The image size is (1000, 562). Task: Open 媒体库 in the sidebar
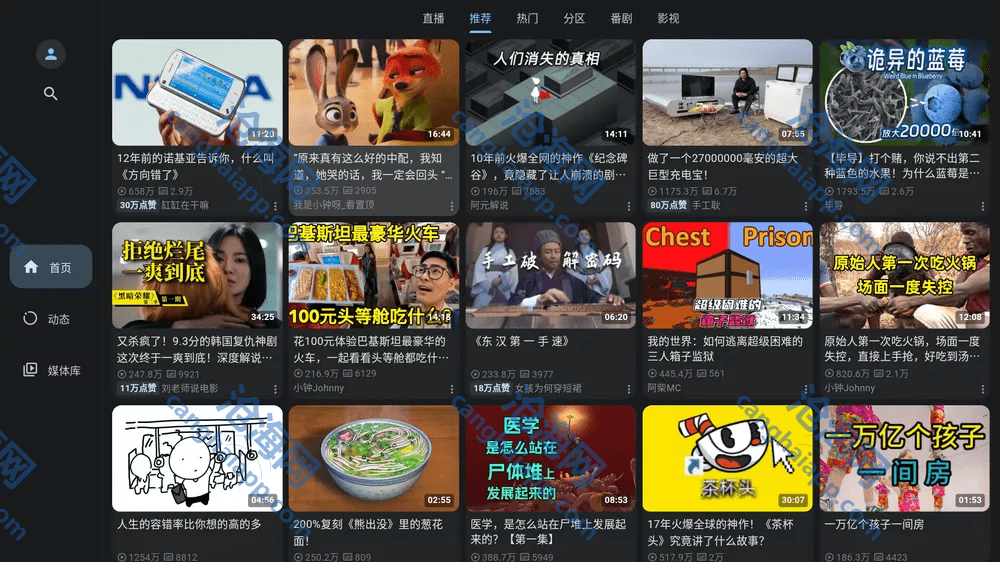coord(51,370)
